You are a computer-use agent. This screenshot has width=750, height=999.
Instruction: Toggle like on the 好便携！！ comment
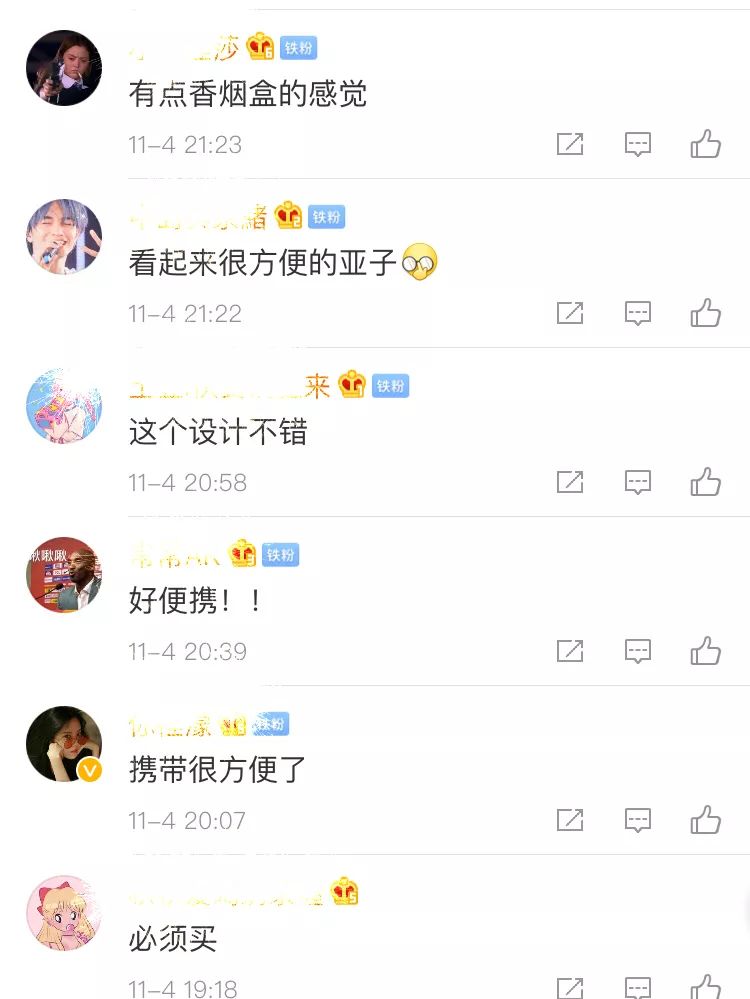tap(706, 651)
